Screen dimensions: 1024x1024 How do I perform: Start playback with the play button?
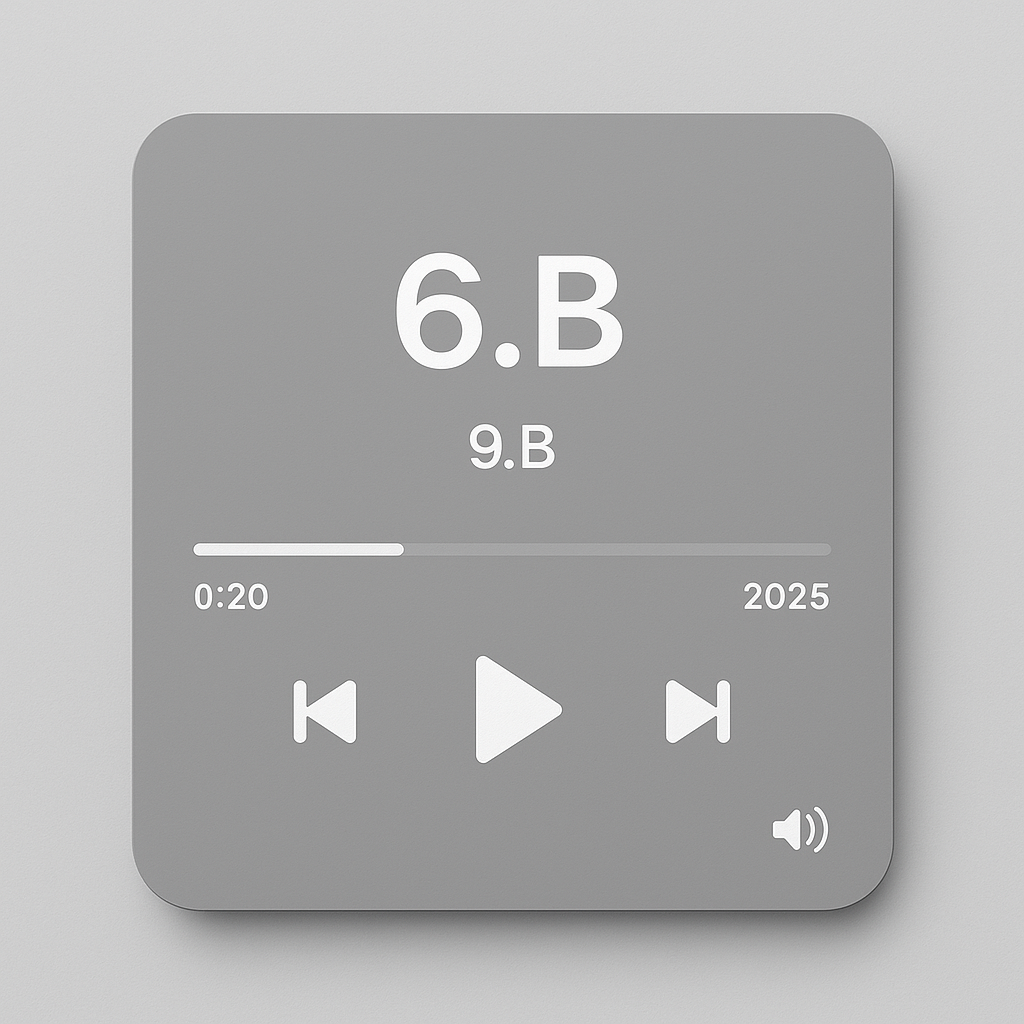pyautogui.click(x=512, y=710)
